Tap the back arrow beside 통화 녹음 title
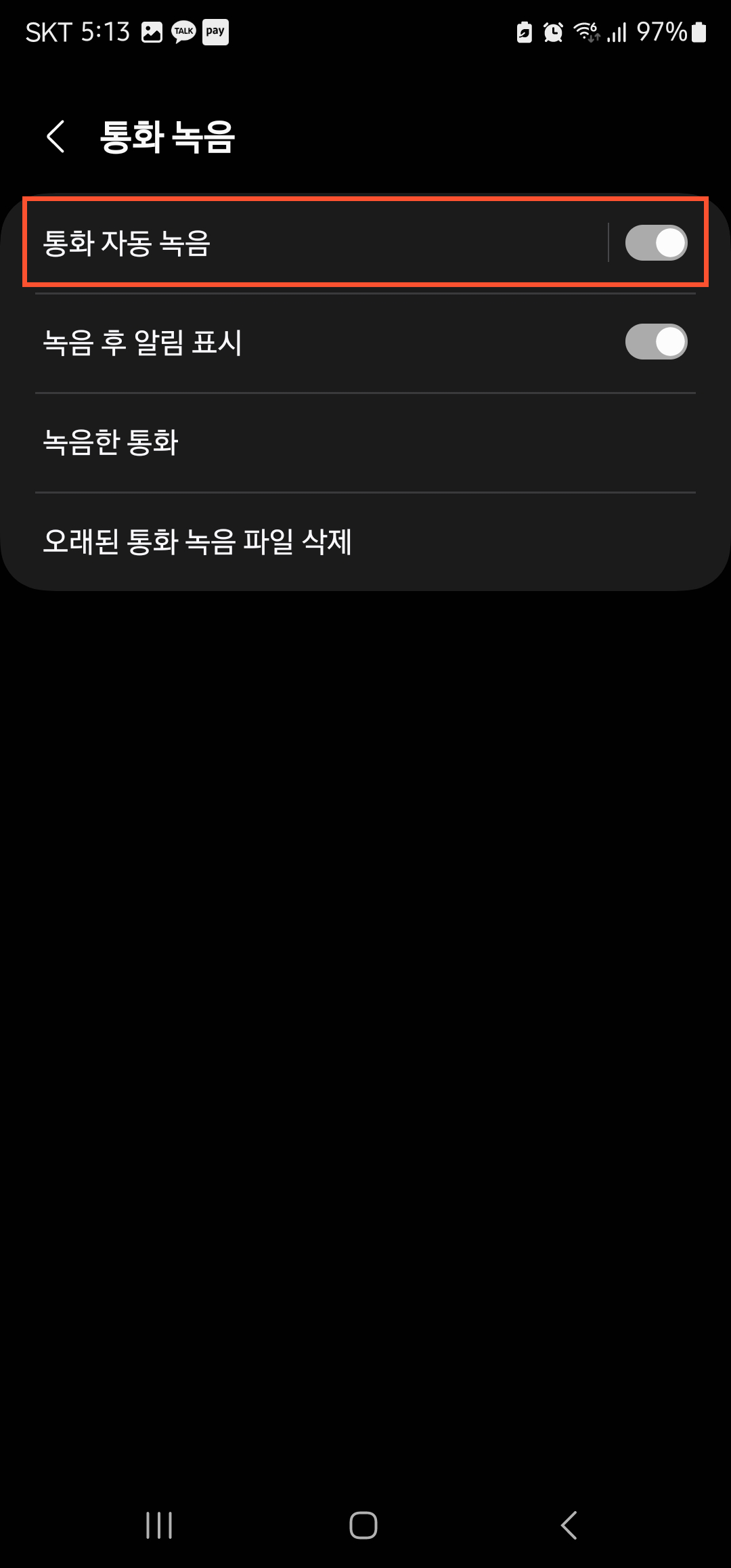731x1568 pixels. tap(56, 137)
